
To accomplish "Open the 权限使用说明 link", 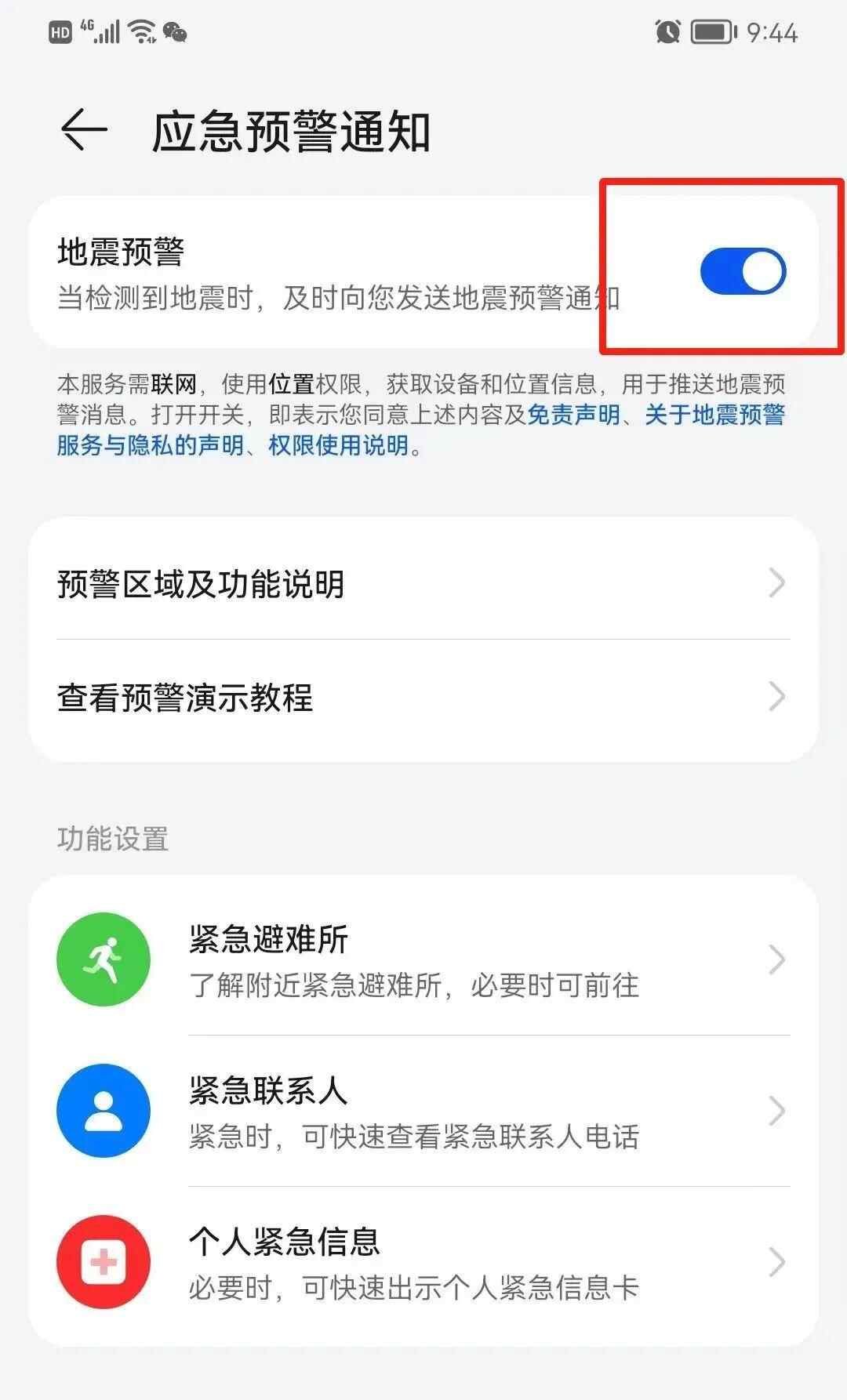I will 338,446.
